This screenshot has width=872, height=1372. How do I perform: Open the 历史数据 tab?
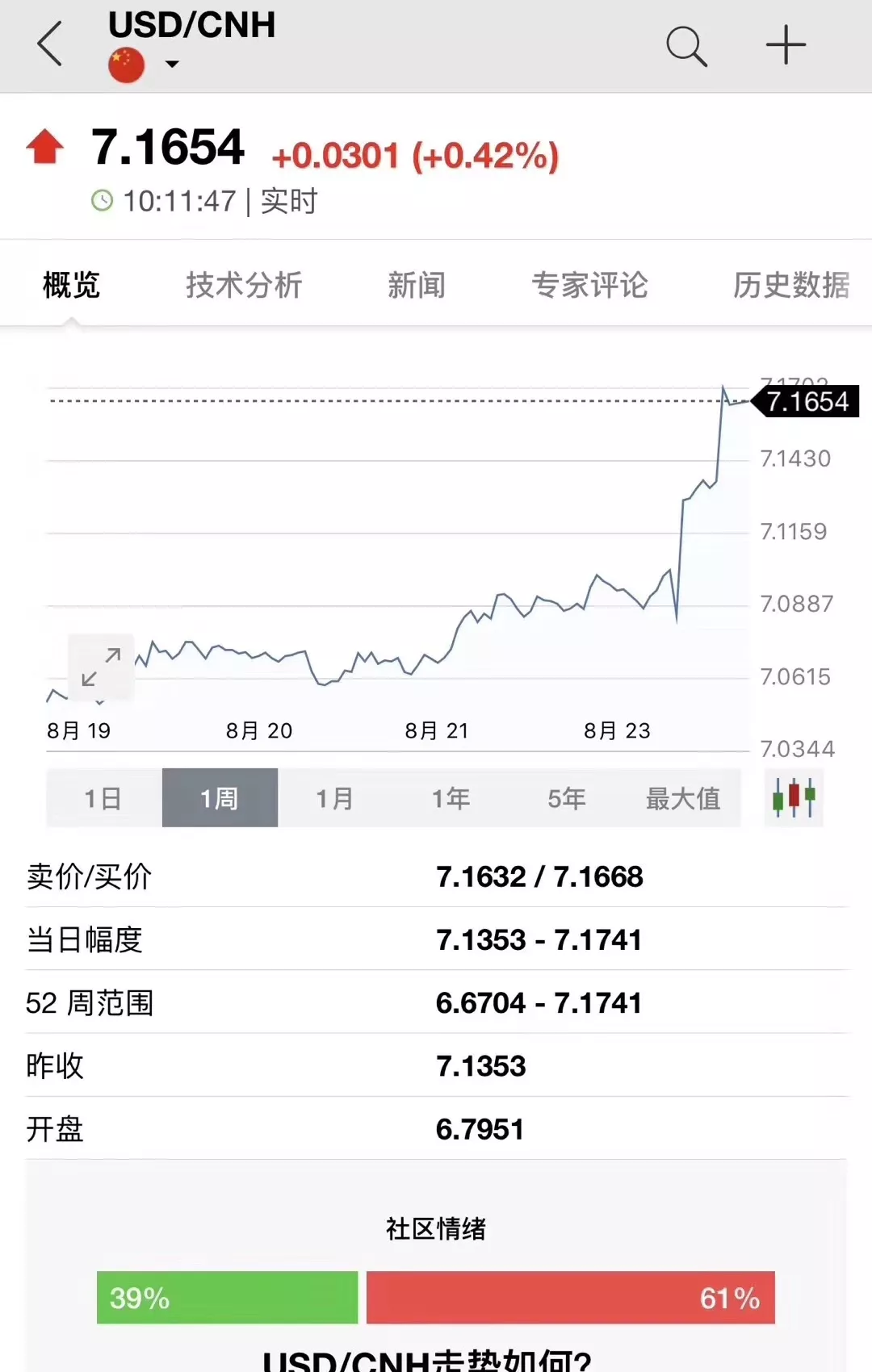[x=791, y=285]
